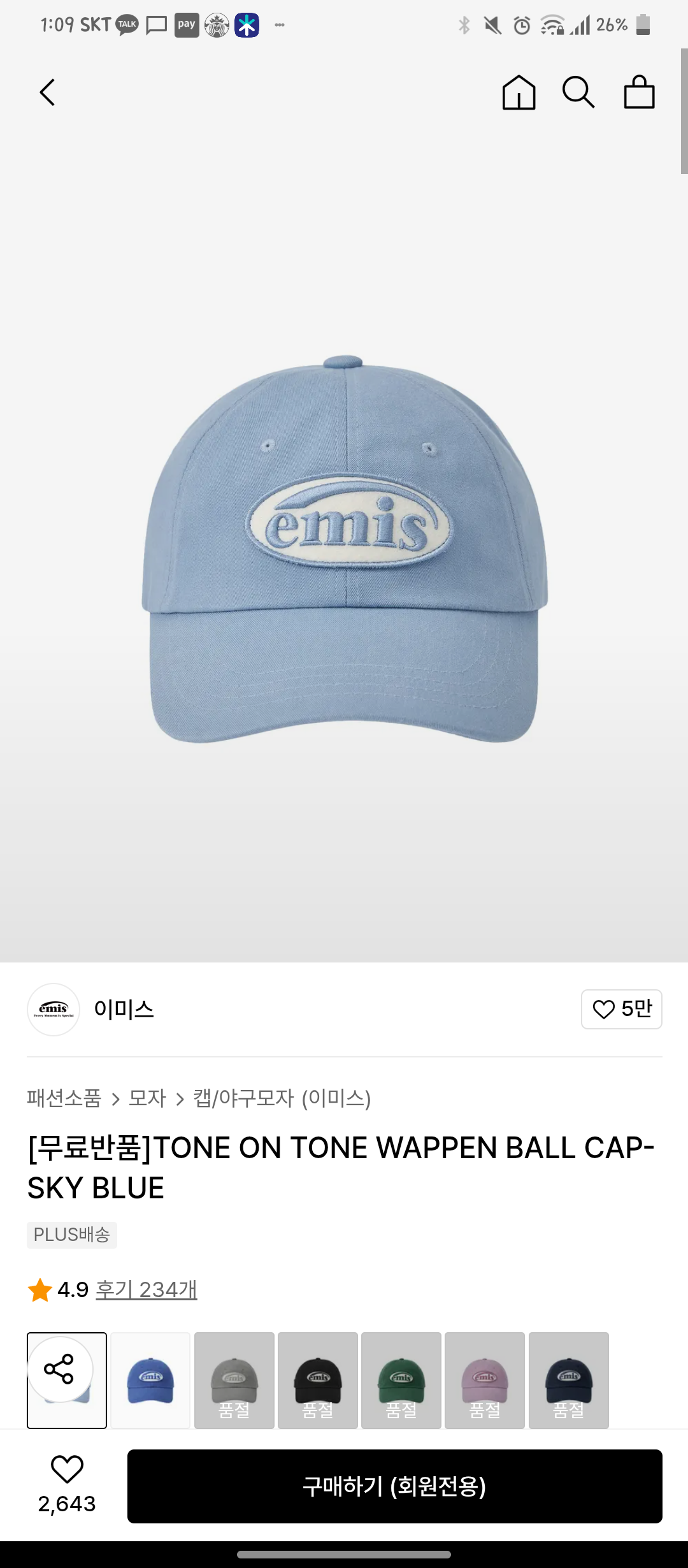Go back using the top arrow
The image size is (688, 1568).
tap(48, 92)
